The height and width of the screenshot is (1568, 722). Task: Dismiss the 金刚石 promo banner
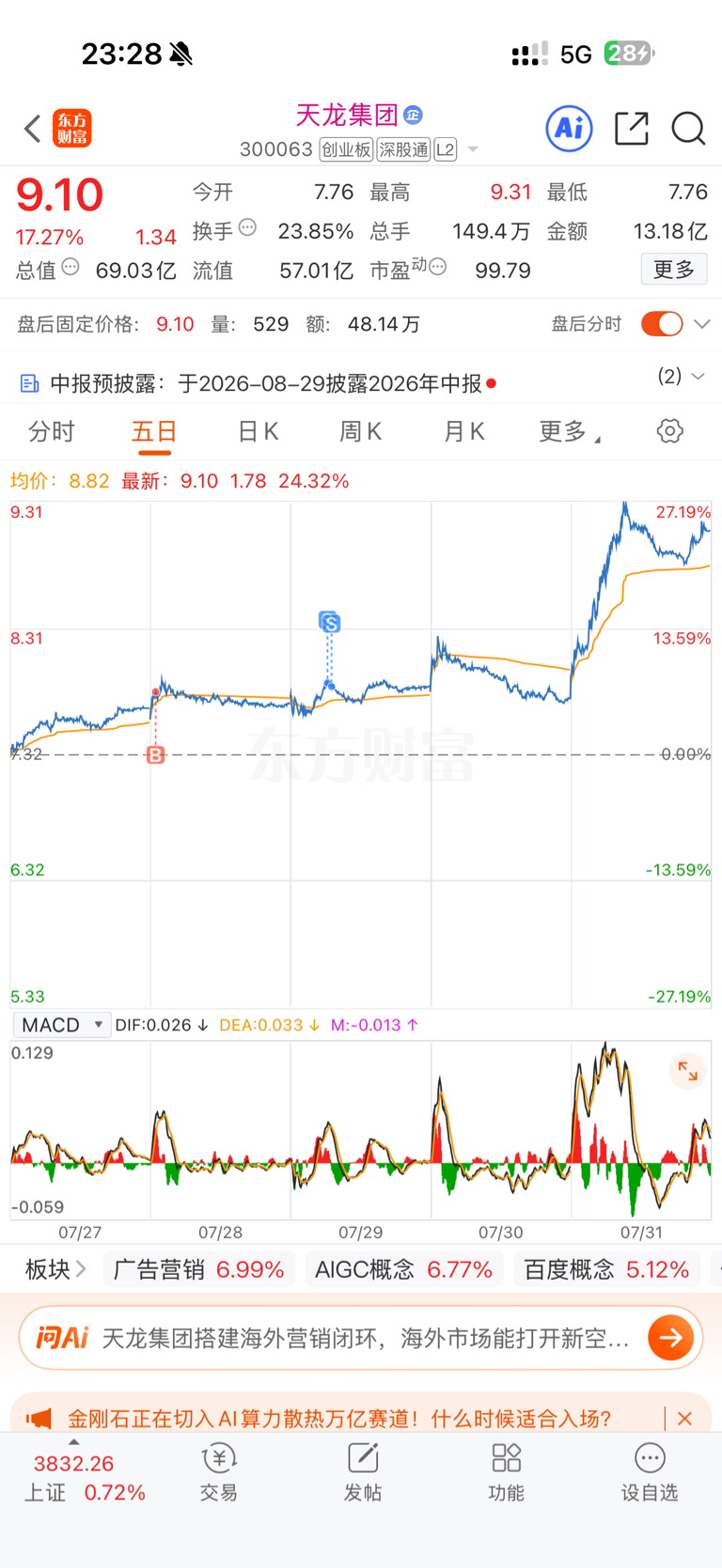coord(685,1419)
